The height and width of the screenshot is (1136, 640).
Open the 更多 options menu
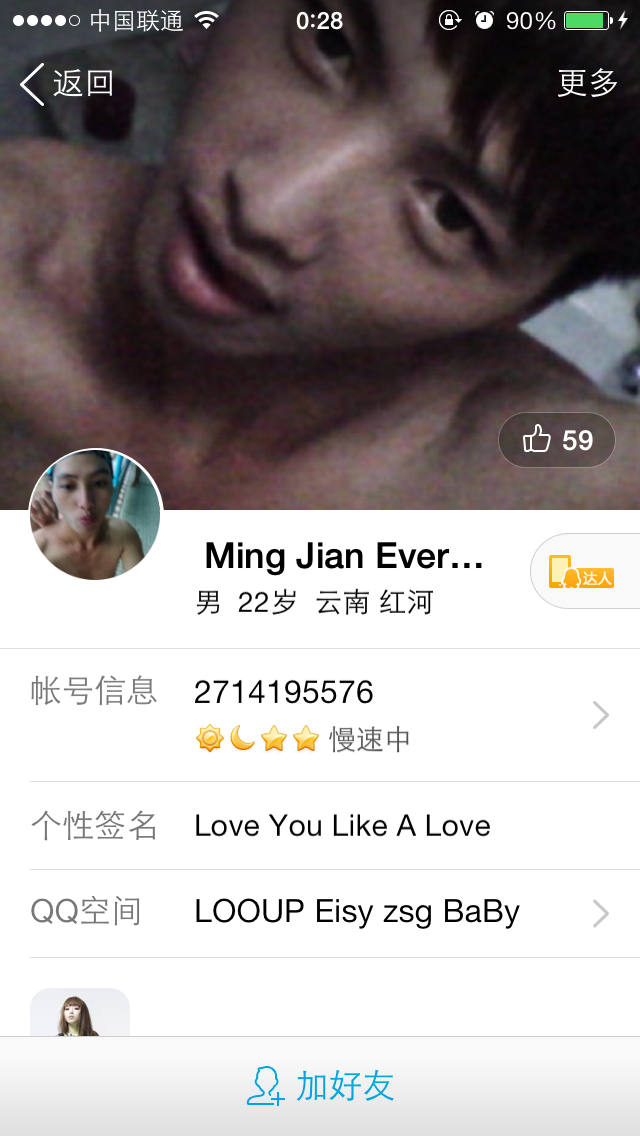[588, 83]
